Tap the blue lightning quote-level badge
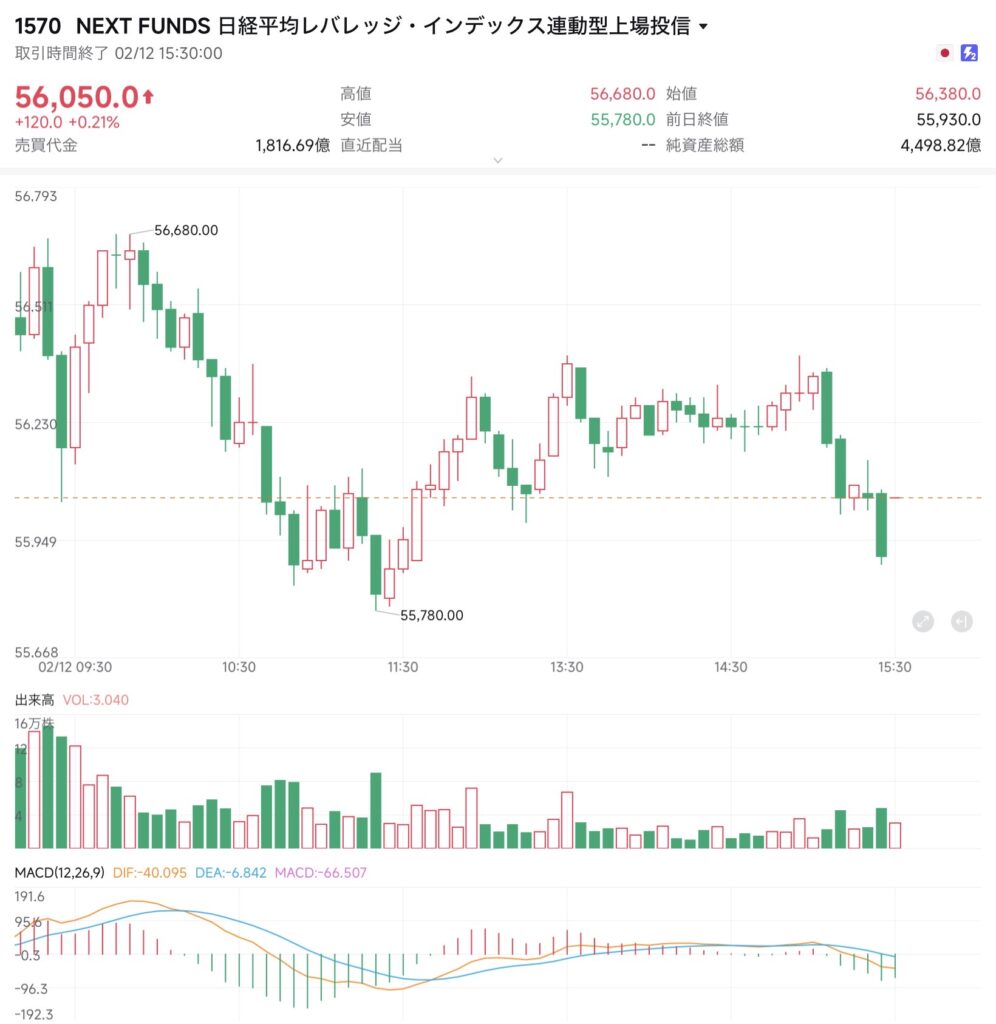The image size is (996, 1024). coord(969,53)
